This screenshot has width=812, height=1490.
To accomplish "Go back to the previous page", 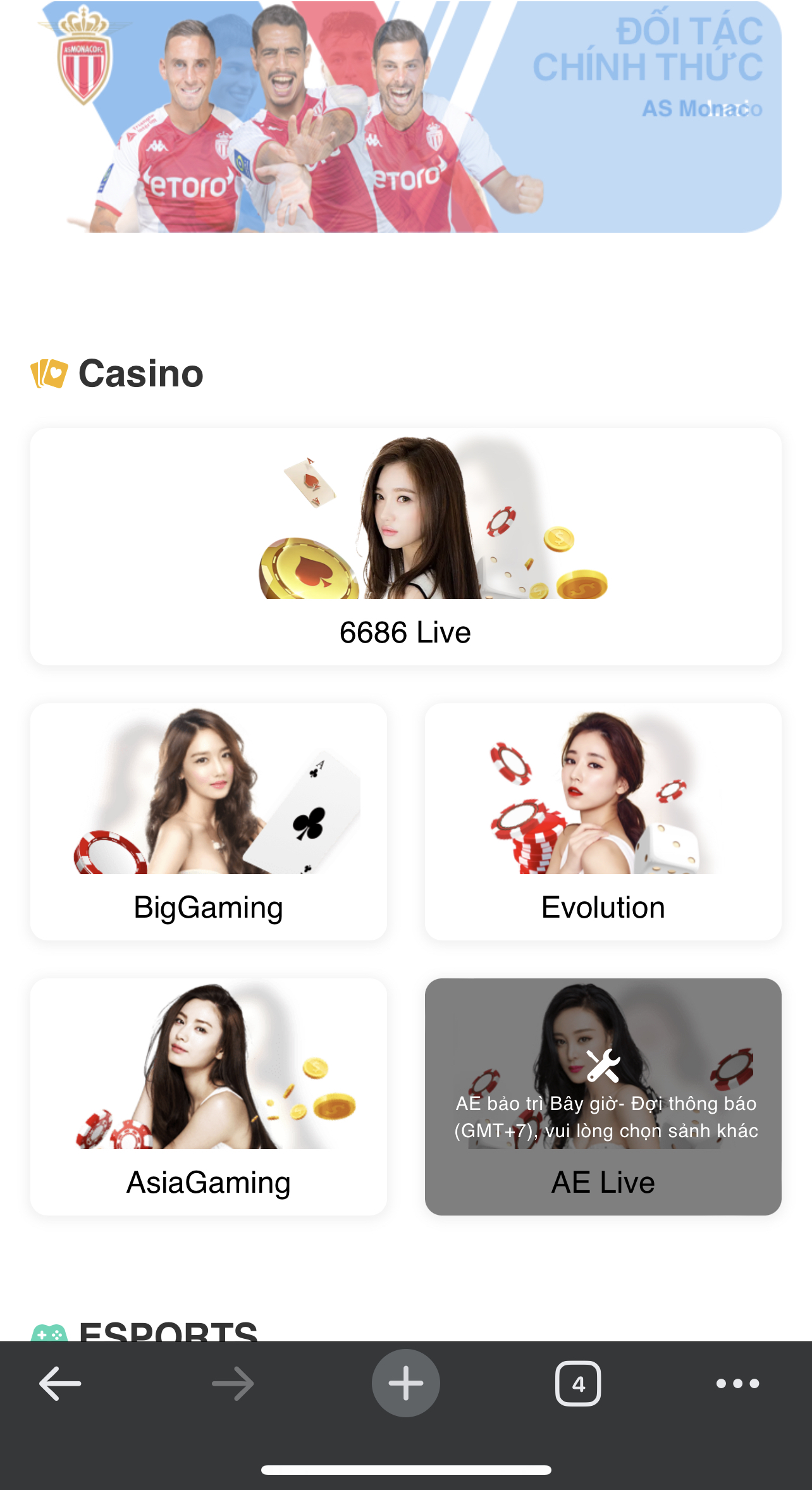I will coord(61,1384).
